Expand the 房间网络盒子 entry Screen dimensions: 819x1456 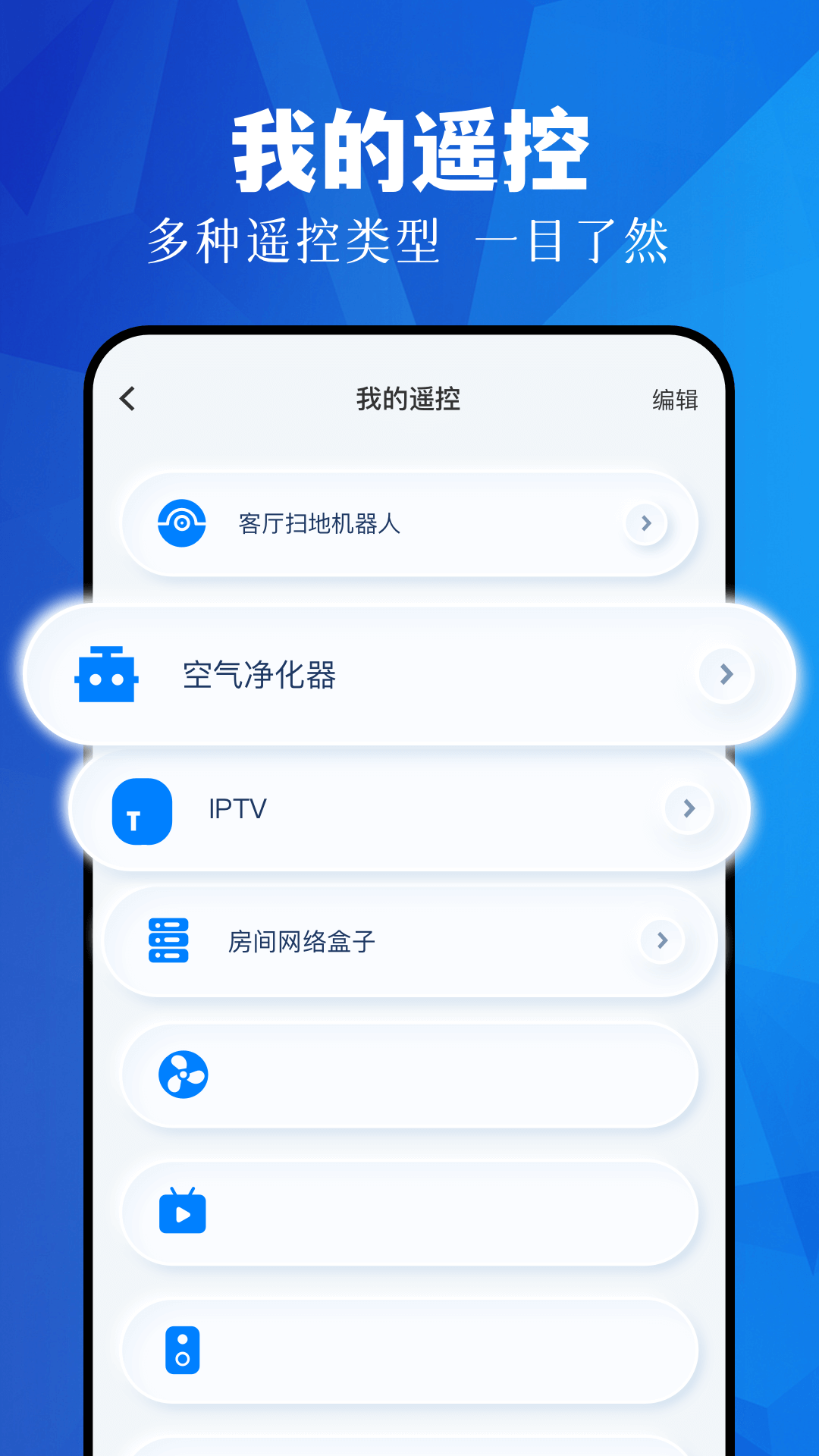660,941
